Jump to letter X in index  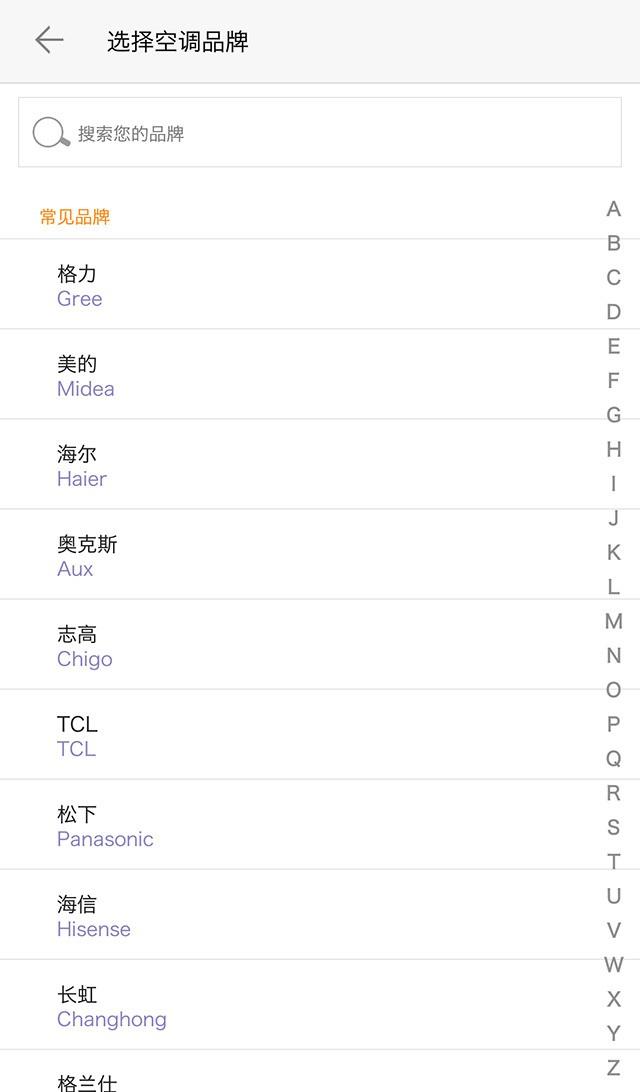pos(614,999)
